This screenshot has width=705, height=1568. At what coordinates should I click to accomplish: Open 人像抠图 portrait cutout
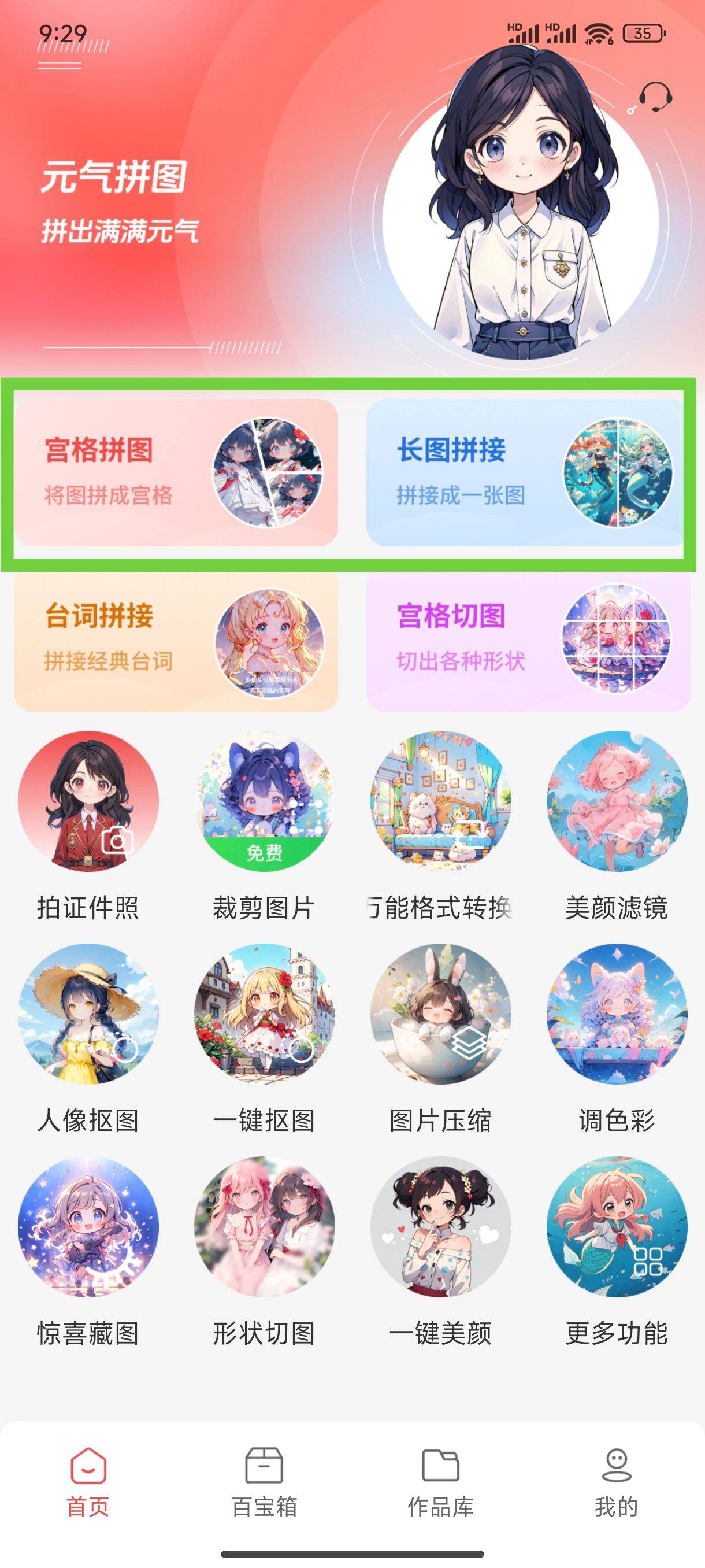click(x=88, y=1039)
